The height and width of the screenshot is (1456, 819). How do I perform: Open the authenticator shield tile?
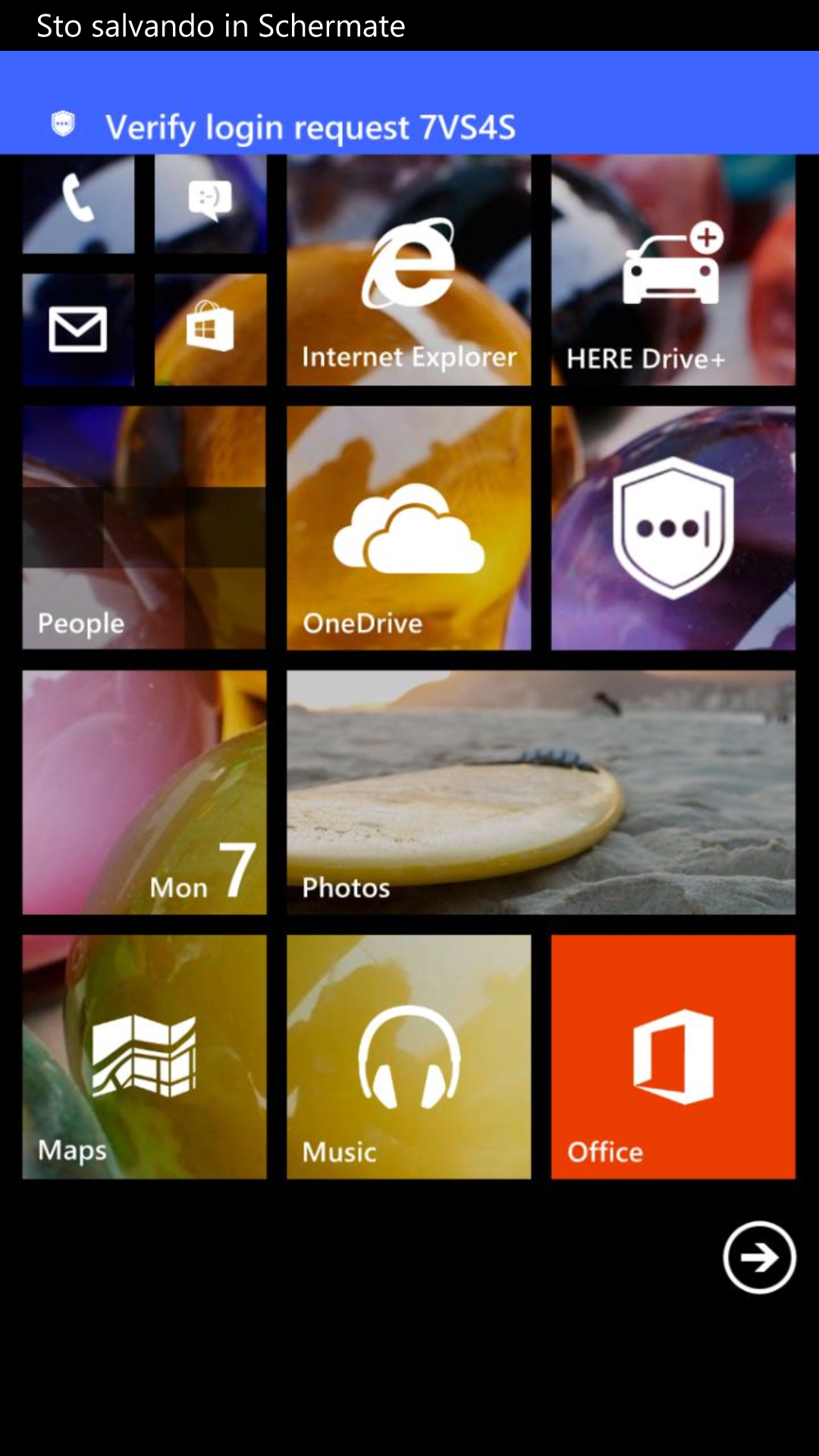point(673,528)
